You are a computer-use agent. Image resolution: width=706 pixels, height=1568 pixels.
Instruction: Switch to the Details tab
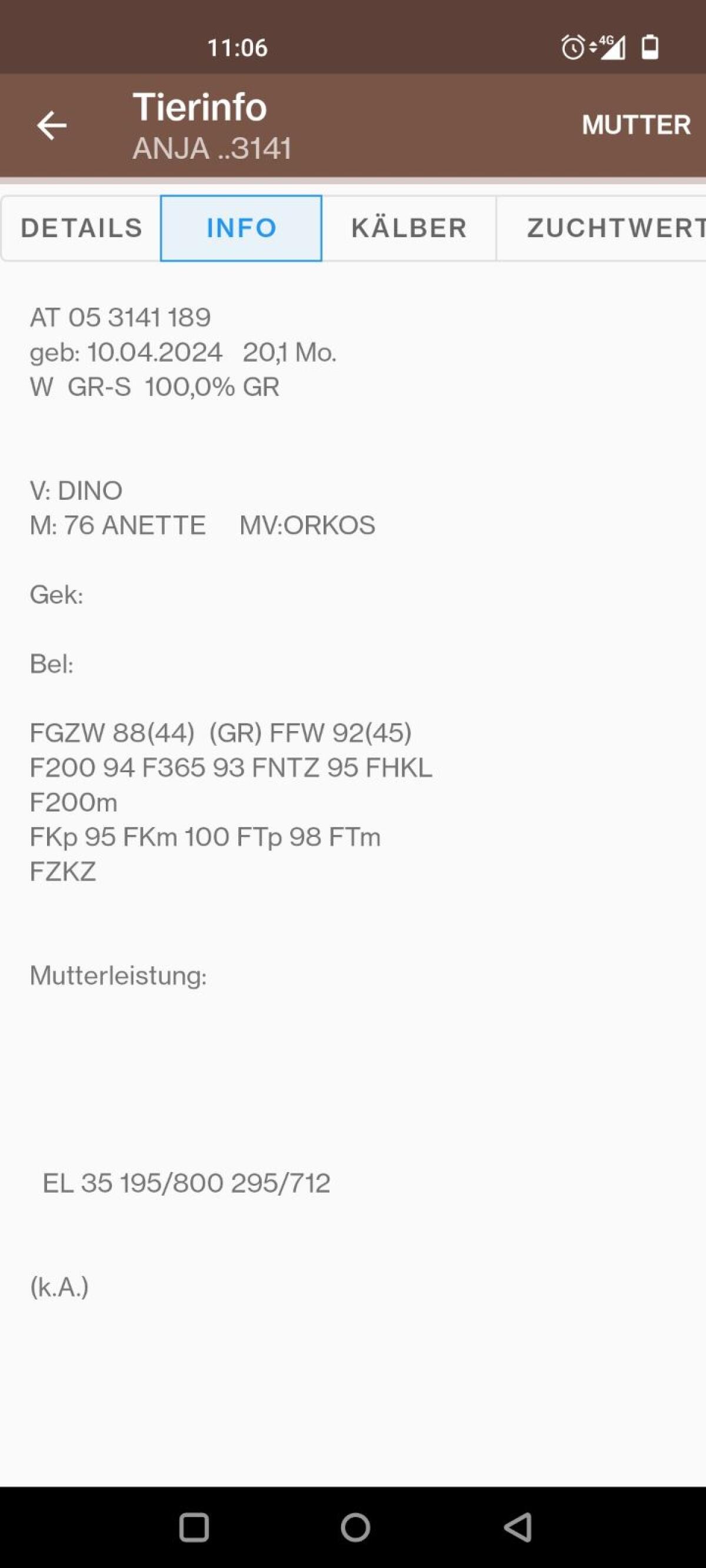coord(82,228)
